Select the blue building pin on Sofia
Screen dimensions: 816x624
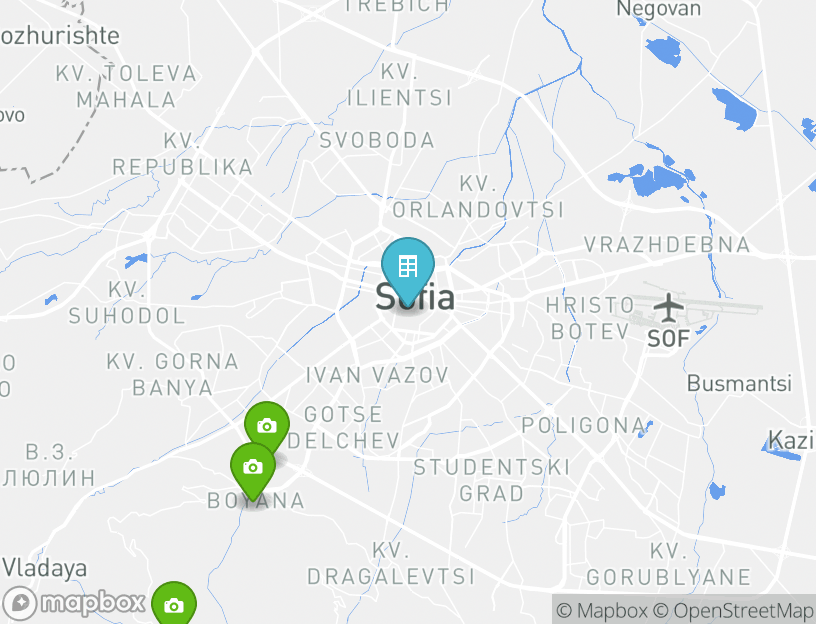coord(407,267)
